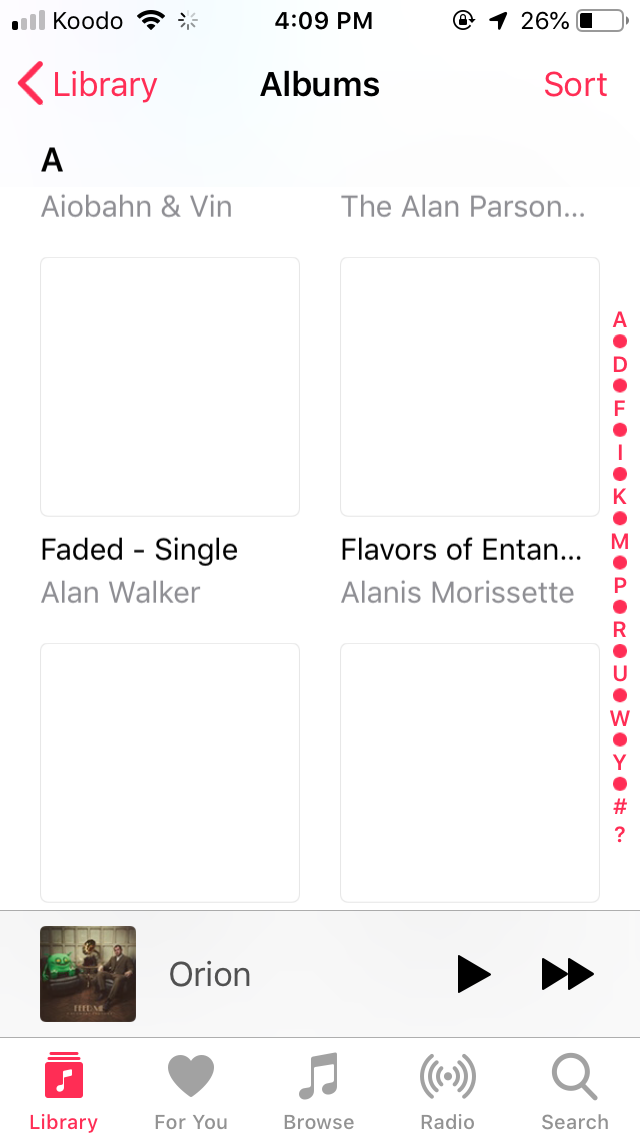Skip to the next track

point(567,974)
